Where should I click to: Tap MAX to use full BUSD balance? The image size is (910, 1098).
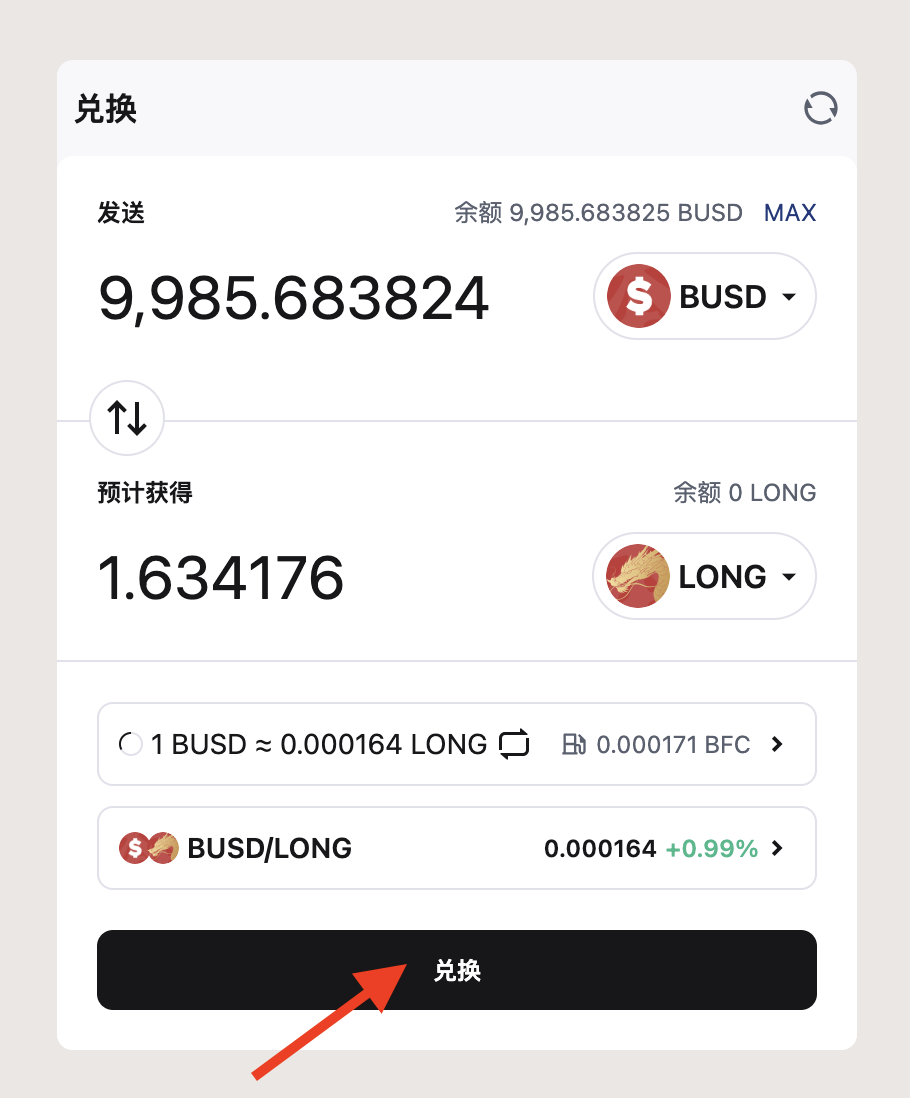pyautogui.click(x=790, y=213)
